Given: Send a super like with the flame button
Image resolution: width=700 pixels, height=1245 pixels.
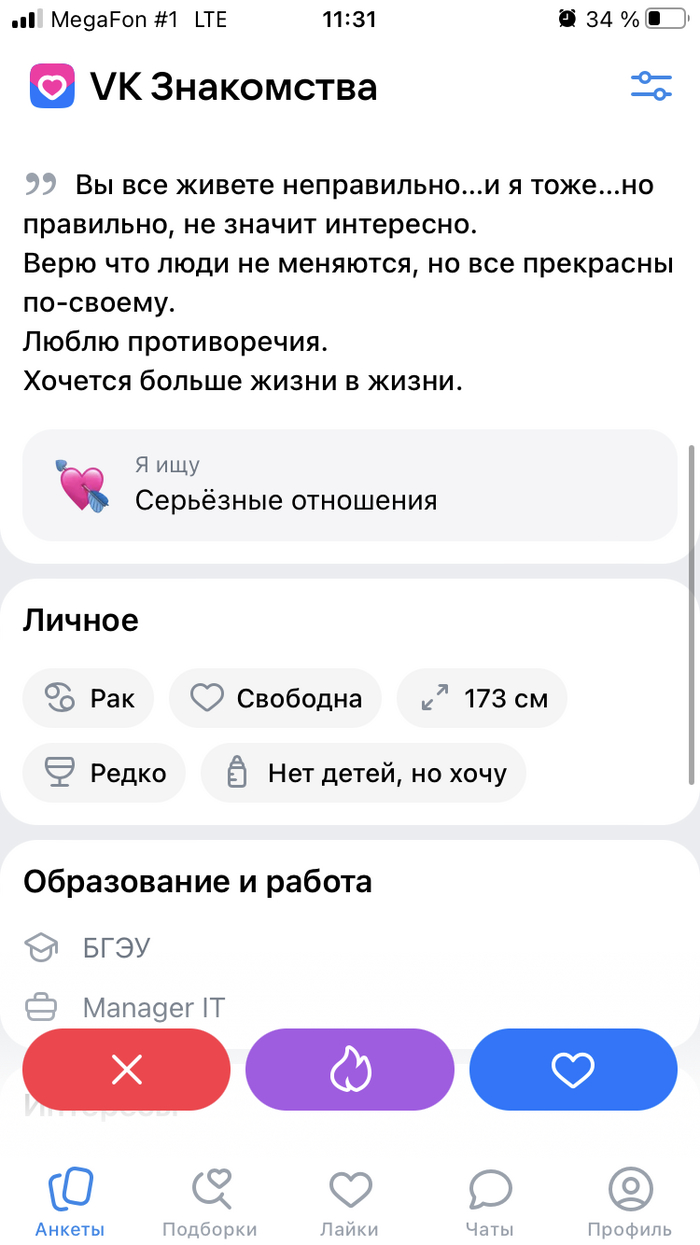Looking at the screenshot, I should (350, 1070).
